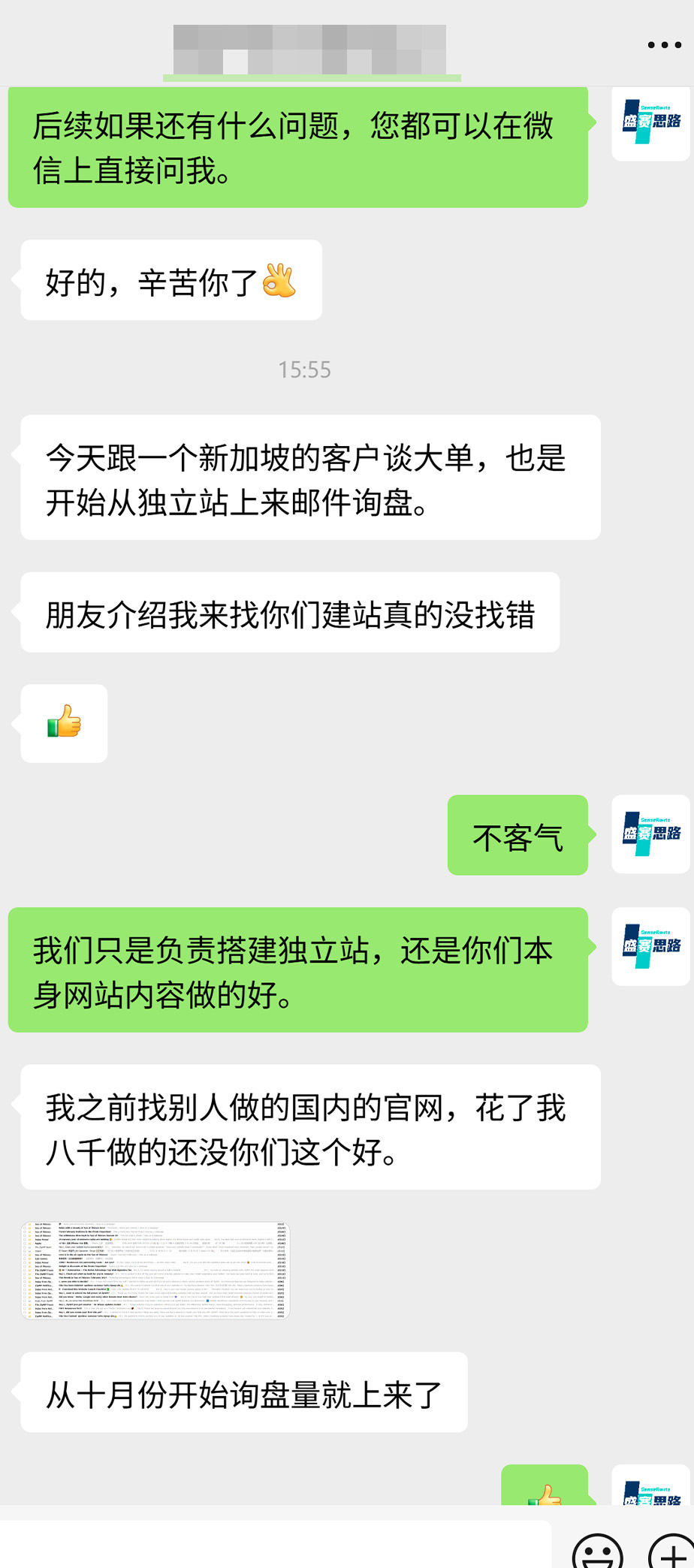Open the three-dot chat options menu
The image size is (694, 1568).
pyautogui.click(x=664, y=46)
